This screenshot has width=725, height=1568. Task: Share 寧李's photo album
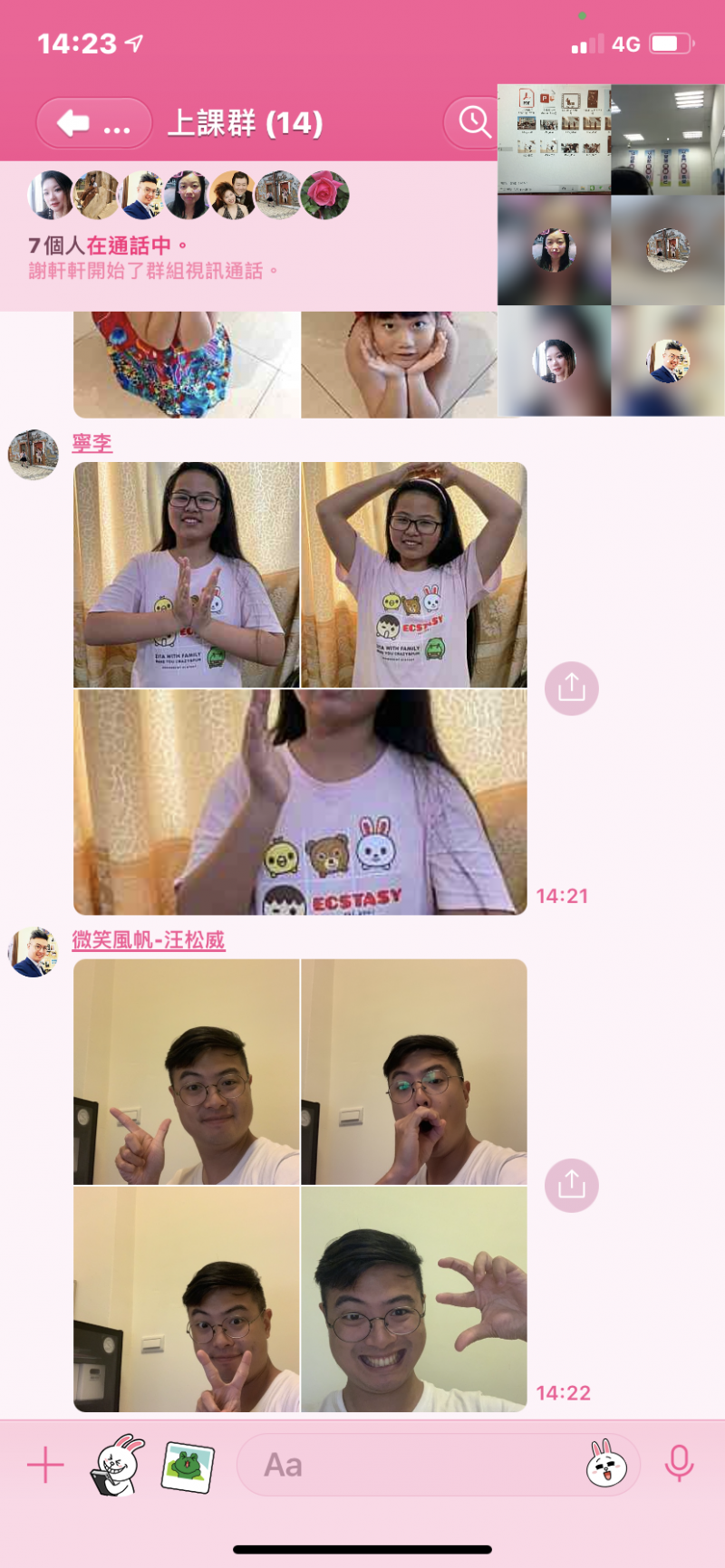click(x=571, y=688)
